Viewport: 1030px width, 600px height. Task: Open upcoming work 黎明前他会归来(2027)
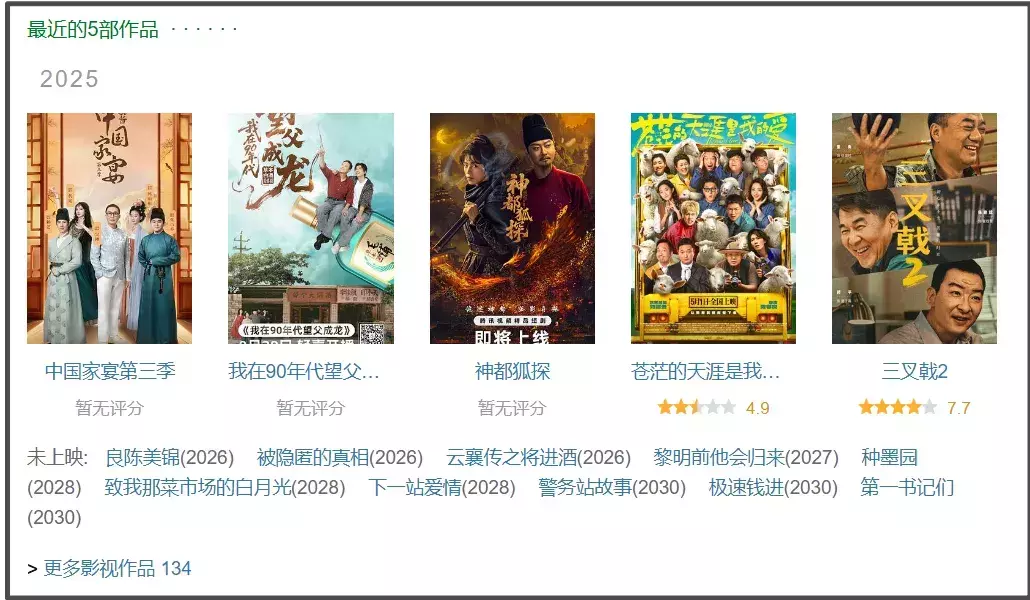[x=745, y=458]
